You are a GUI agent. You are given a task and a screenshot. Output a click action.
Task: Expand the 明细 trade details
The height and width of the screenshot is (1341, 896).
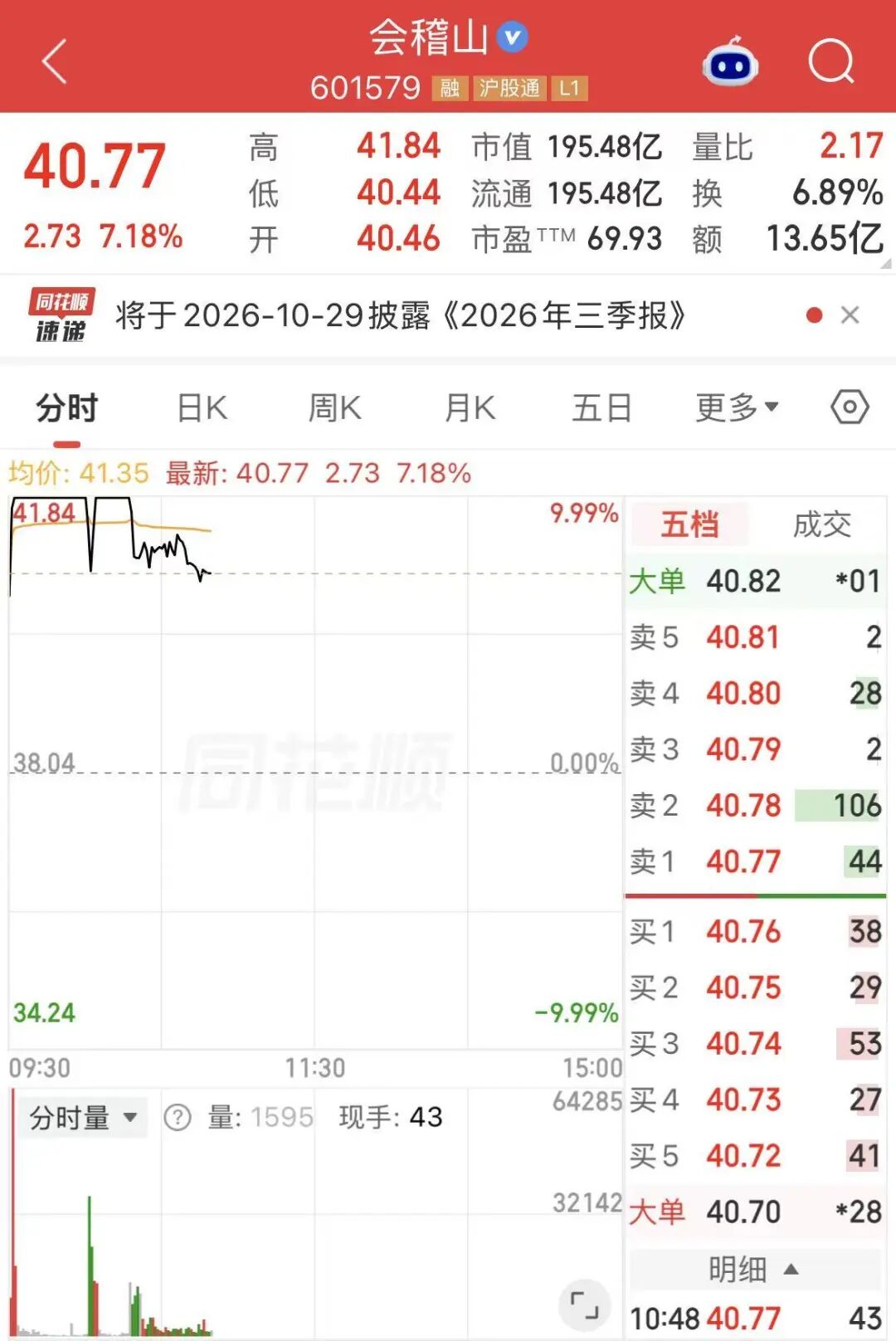pyautogui.click(x=754, y=1270)
